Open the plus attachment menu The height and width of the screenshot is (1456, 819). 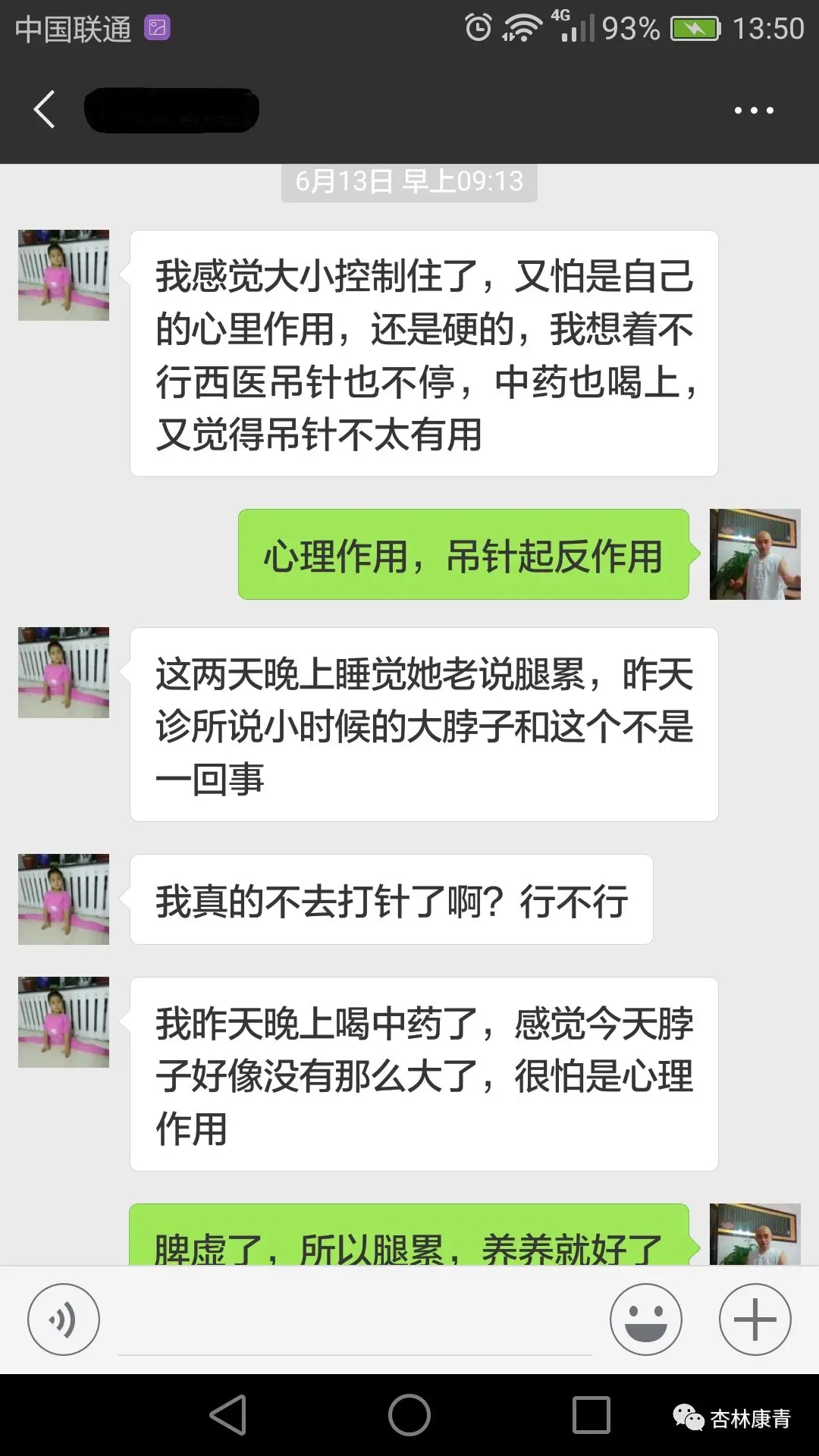pos(755,1319)
